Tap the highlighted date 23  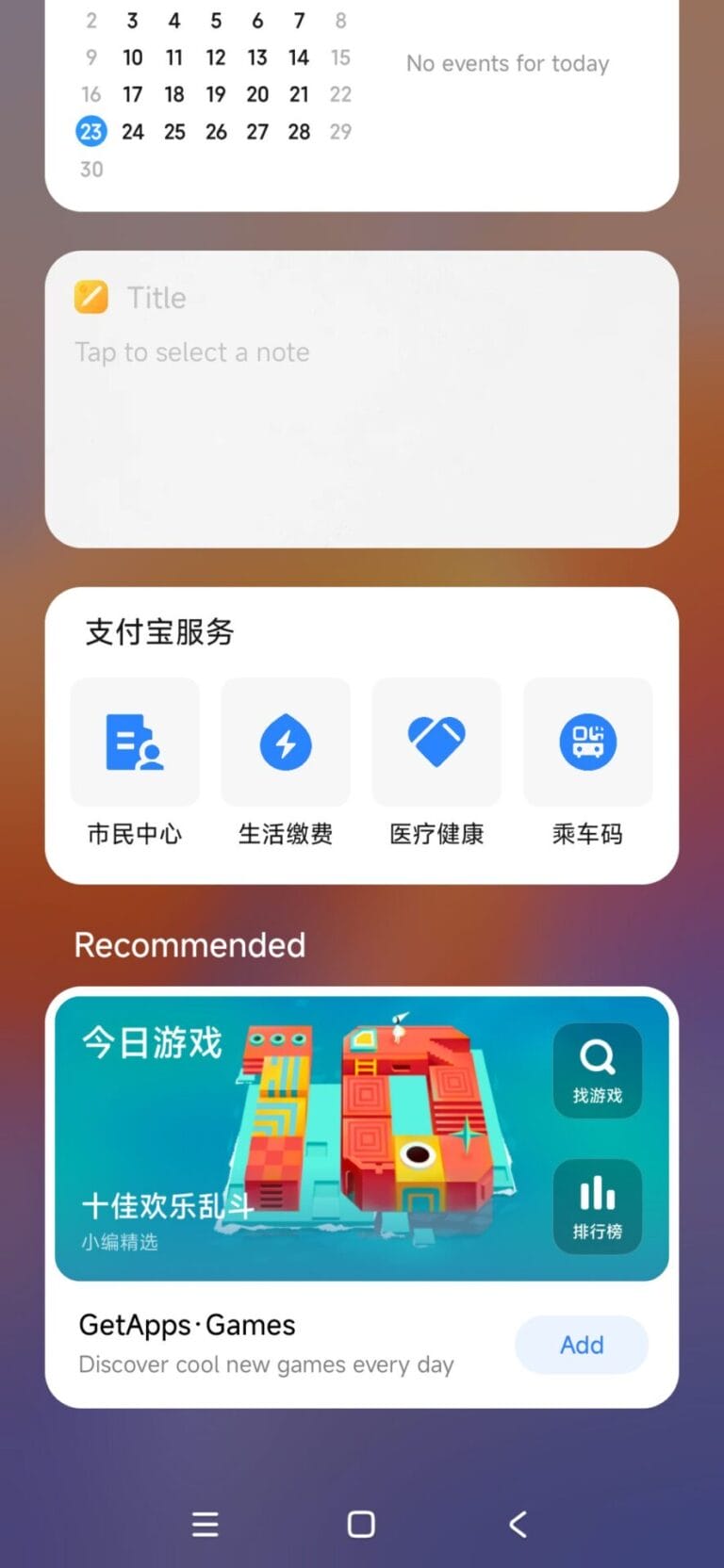click(x=90, y=132)
